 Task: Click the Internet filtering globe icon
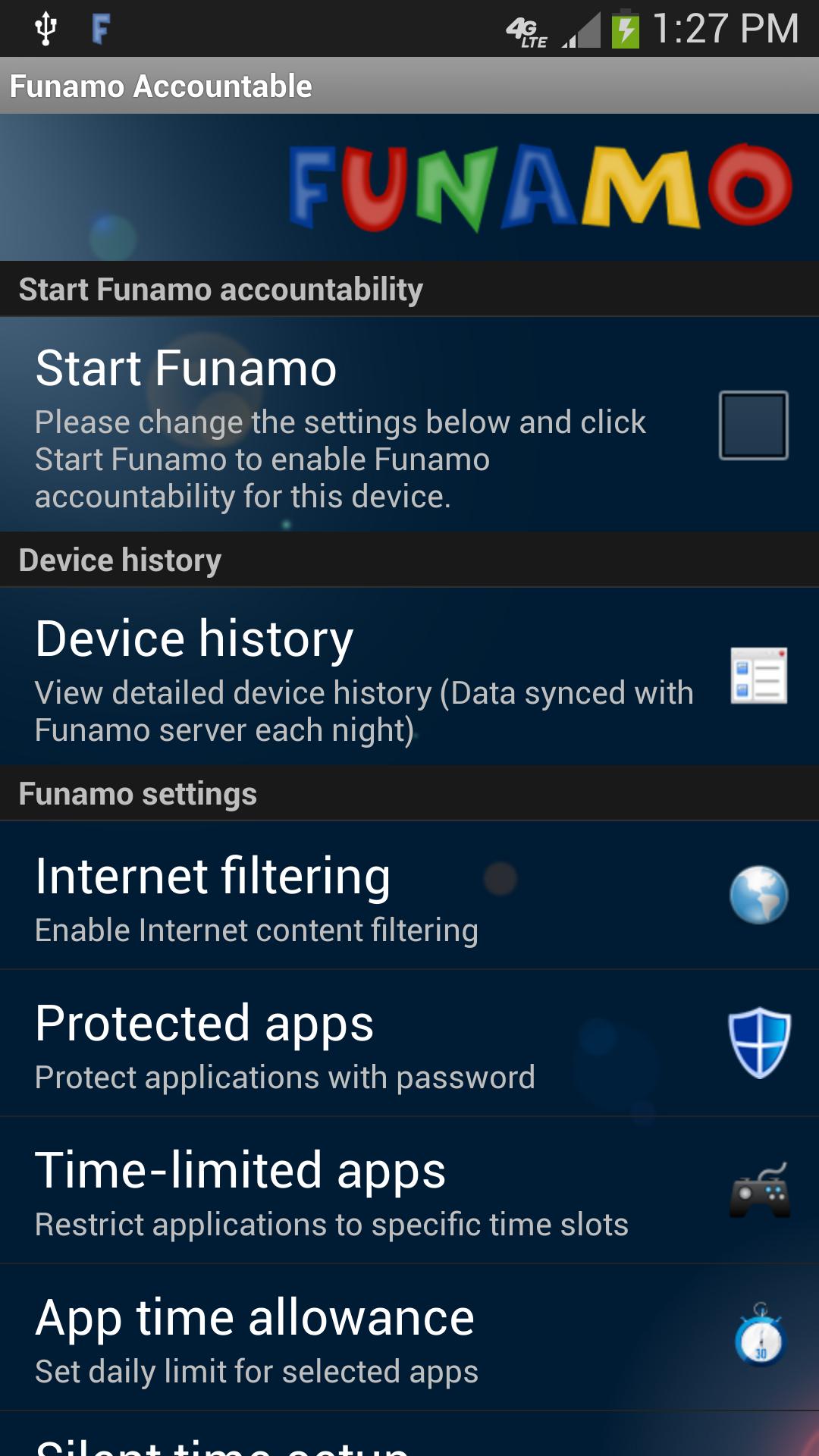[758, 895]
